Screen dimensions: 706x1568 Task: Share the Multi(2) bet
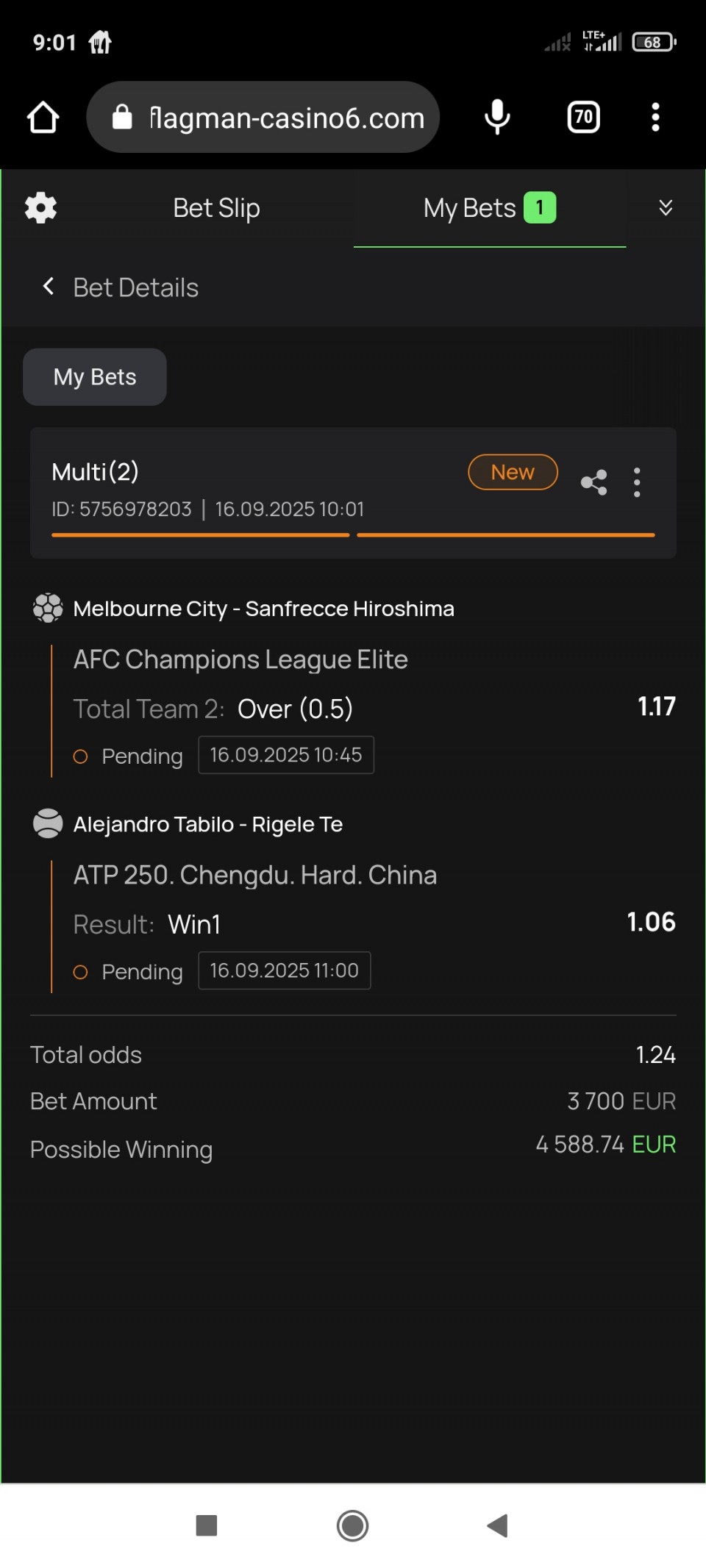tap(594, 483)
